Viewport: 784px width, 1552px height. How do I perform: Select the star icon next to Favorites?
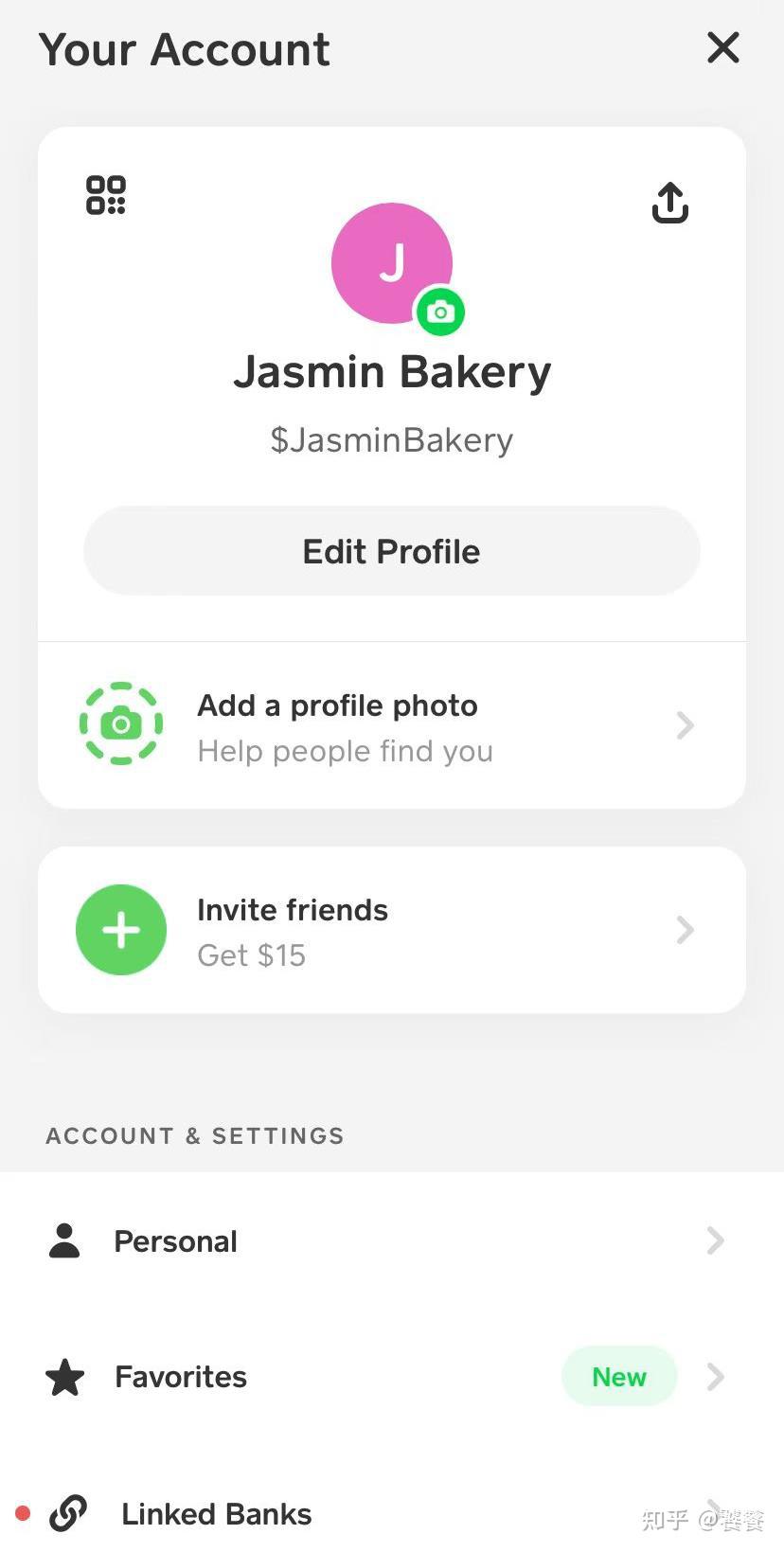tap(63, 1377)
